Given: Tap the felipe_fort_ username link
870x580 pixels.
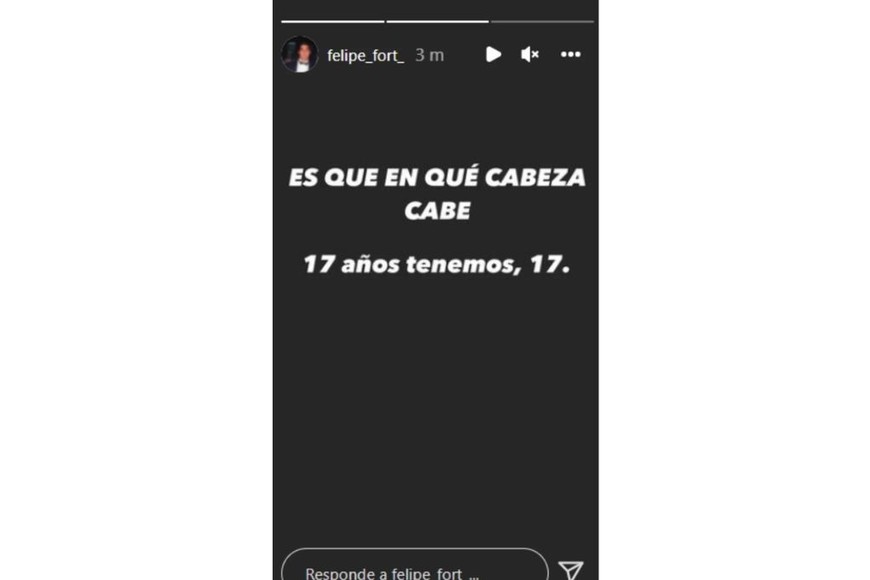Looking at the screenshot, I should [365, 55].
